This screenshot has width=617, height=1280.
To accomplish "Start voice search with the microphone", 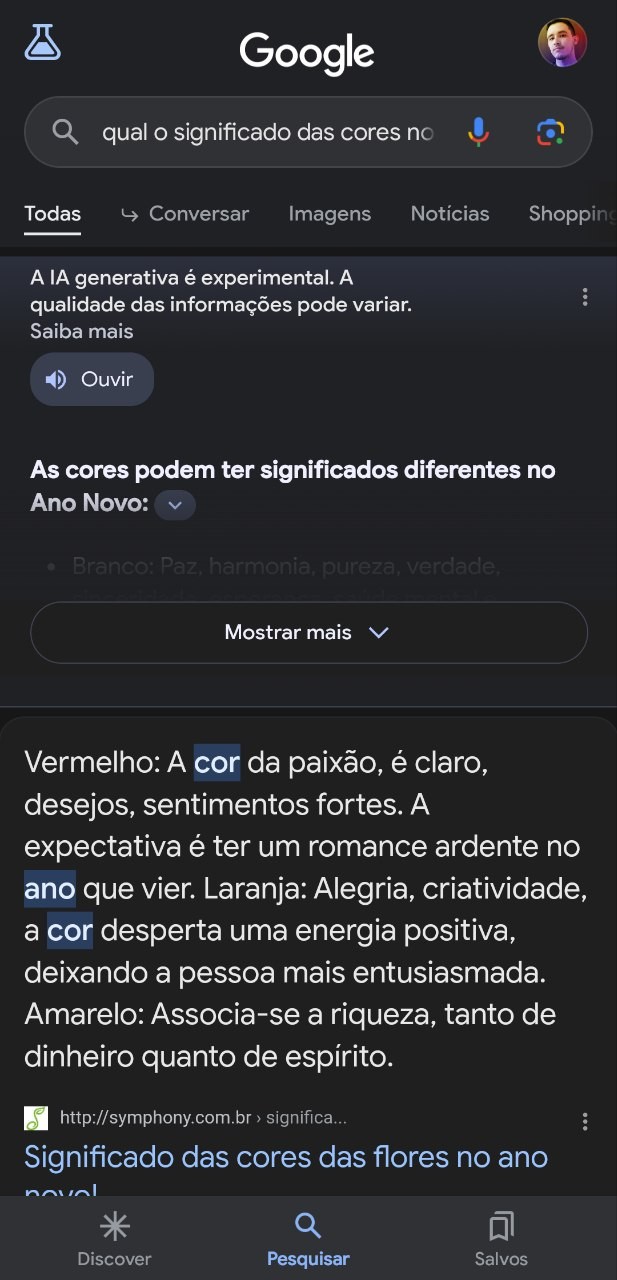I will [479, 132].
